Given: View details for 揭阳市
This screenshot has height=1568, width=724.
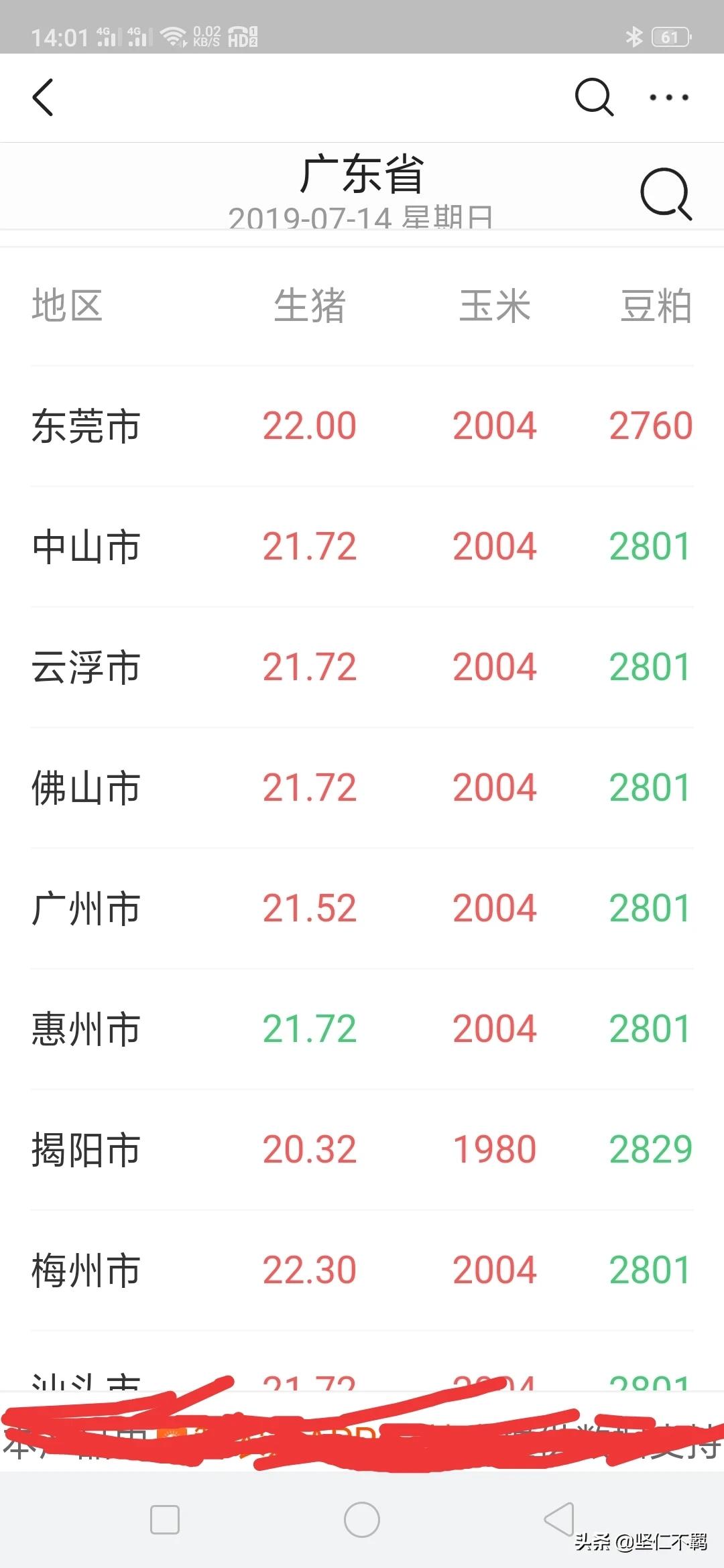Looking at the screenshot, I should [362, 1150].
